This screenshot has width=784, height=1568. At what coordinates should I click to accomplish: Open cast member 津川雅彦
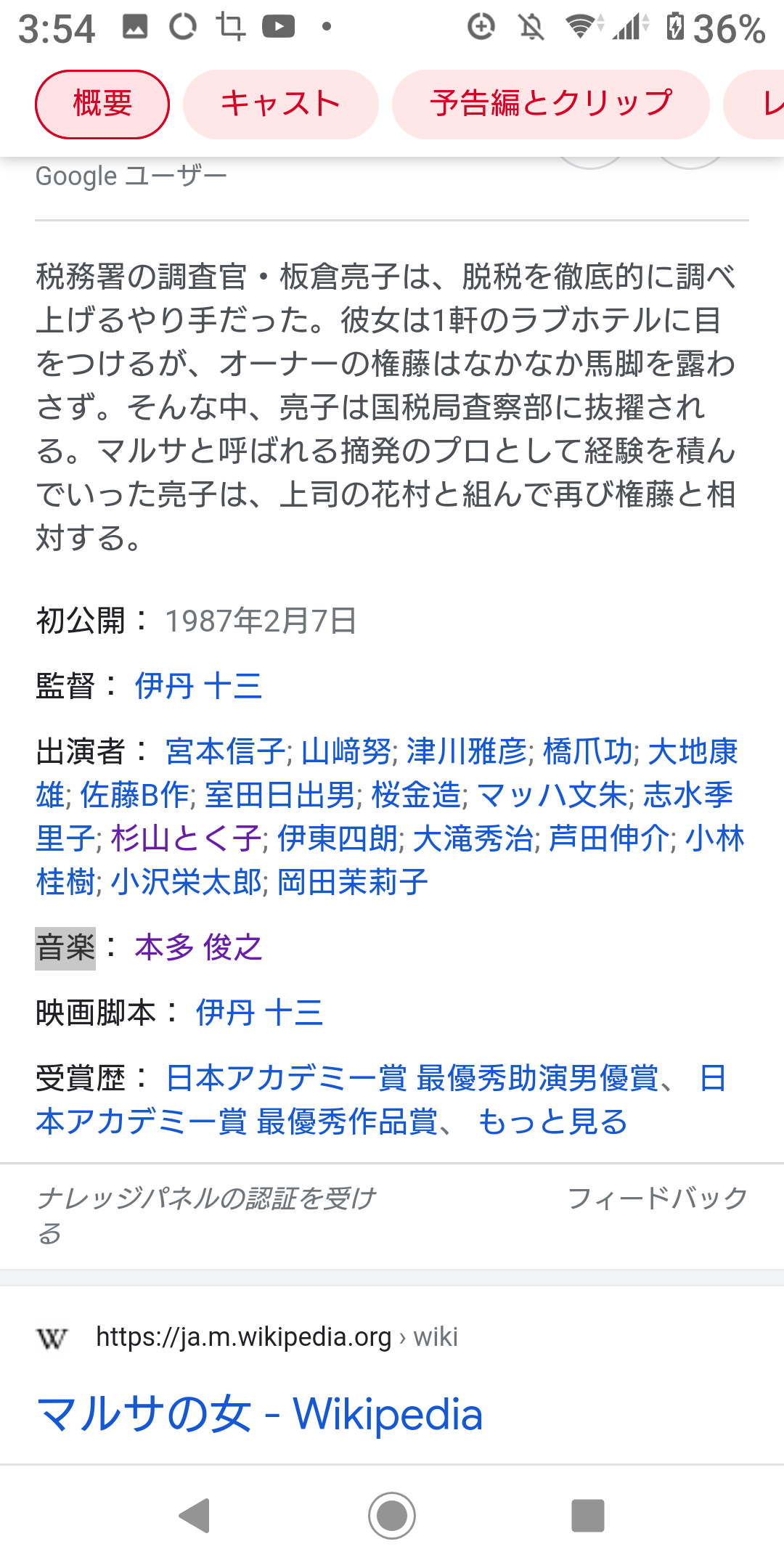click(x=466, y=751)
